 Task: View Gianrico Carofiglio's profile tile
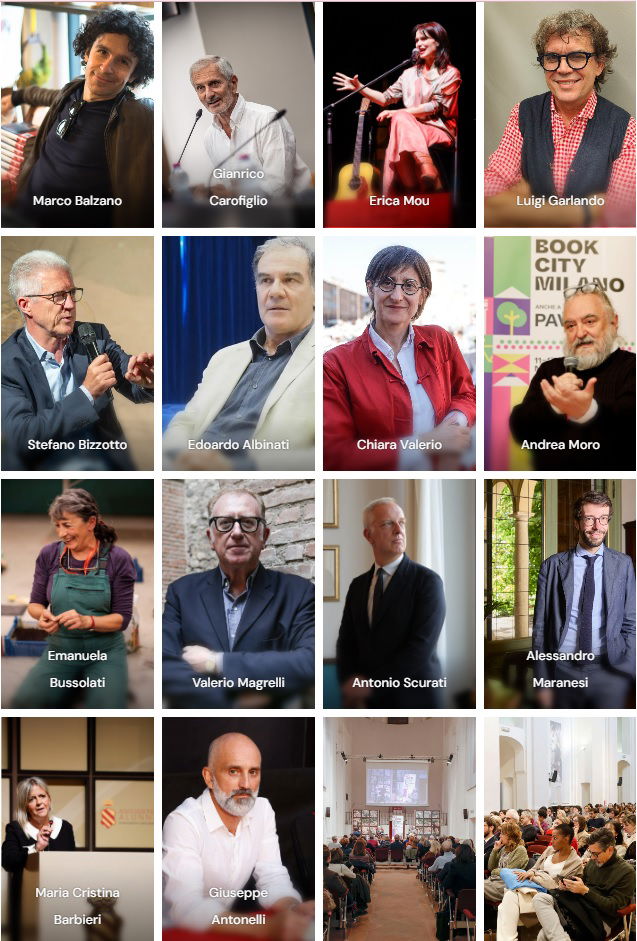pyautogui.click(x=238, y=115)
